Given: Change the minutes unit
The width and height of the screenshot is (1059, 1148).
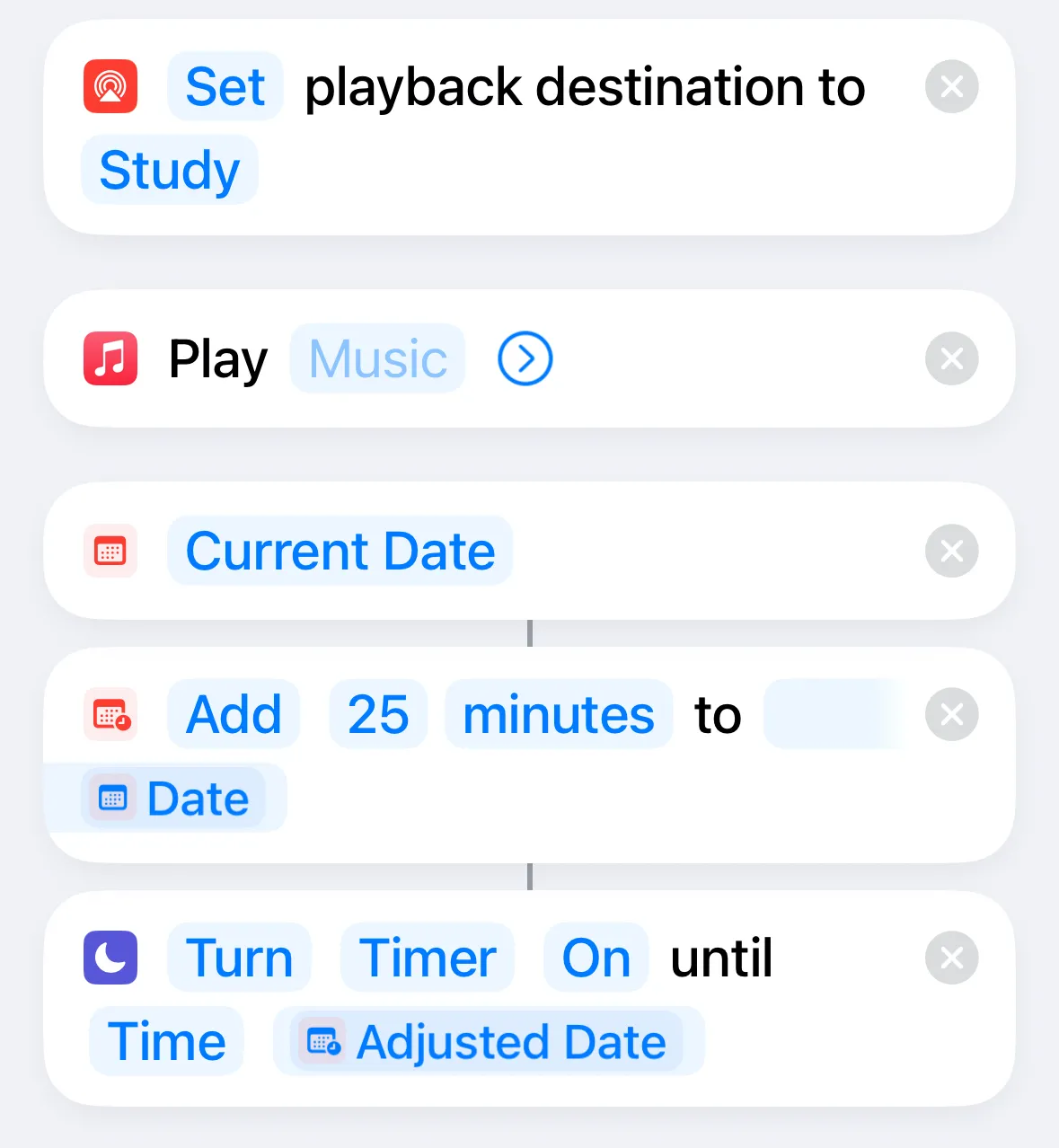Looking at the screenshot, I should [558, 715].
